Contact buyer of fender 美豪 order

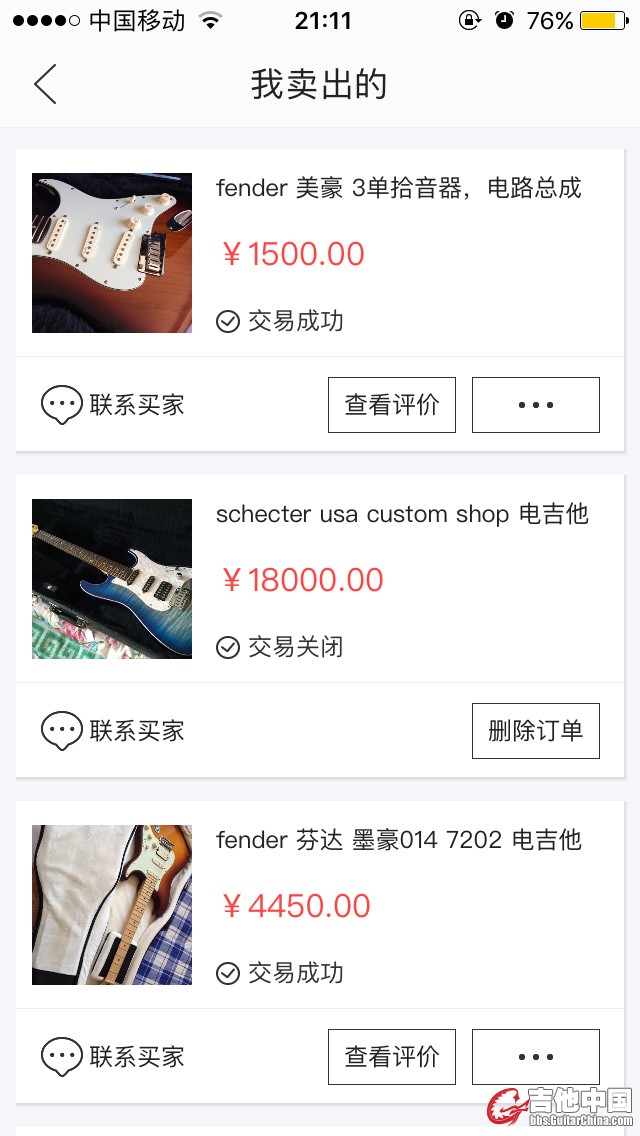click(113, 405)
